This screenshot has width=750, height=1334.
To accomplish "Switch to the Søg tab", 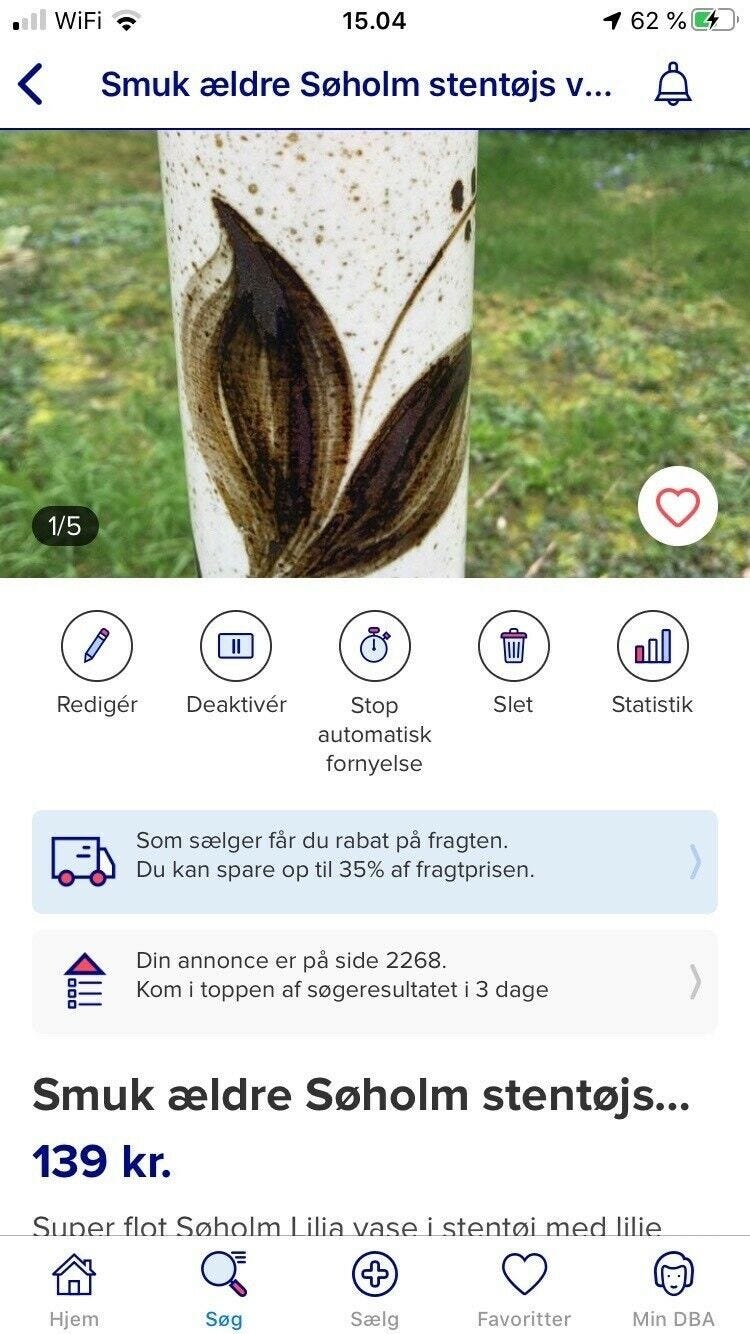I will point(224,1274).
